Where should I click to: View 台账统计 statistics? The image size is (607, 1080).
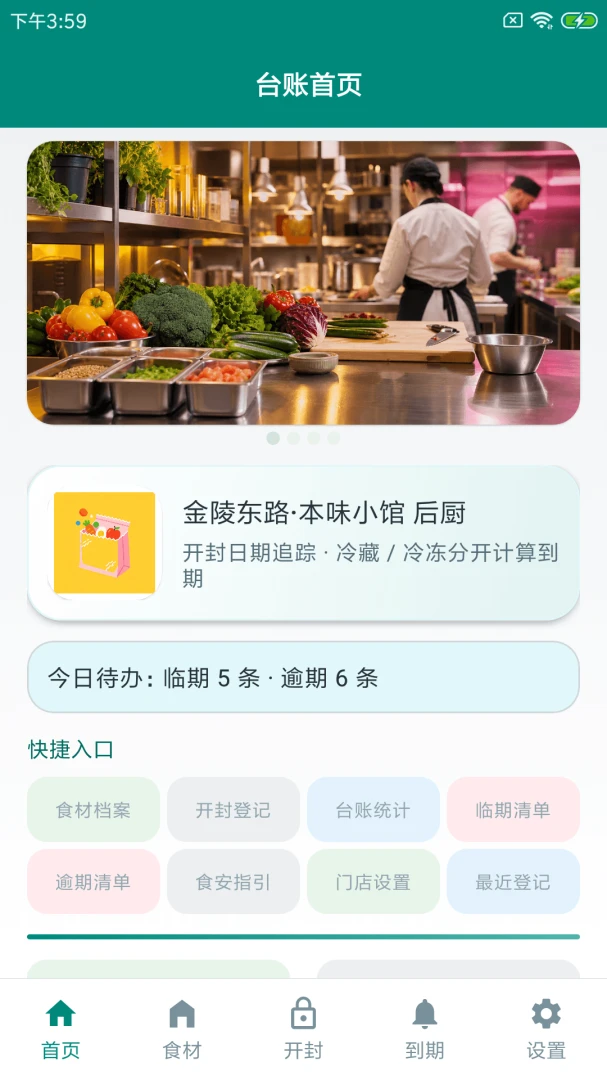click(373, 809)
